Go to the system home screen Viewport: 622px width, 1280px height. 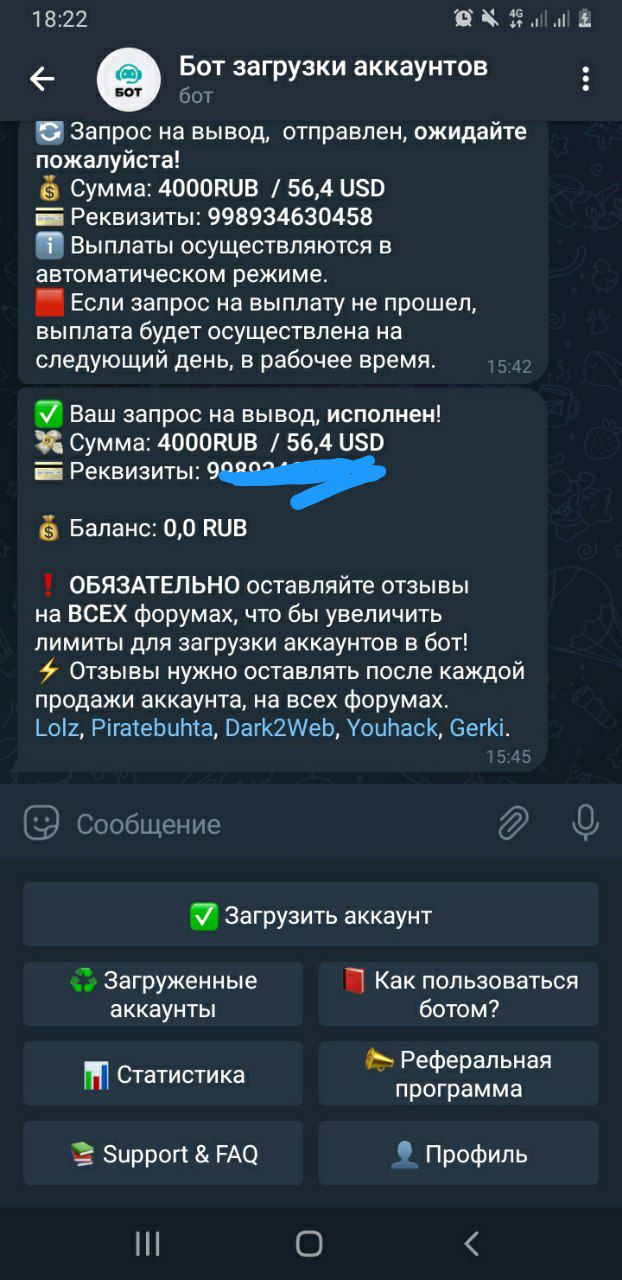[310, 1243]
